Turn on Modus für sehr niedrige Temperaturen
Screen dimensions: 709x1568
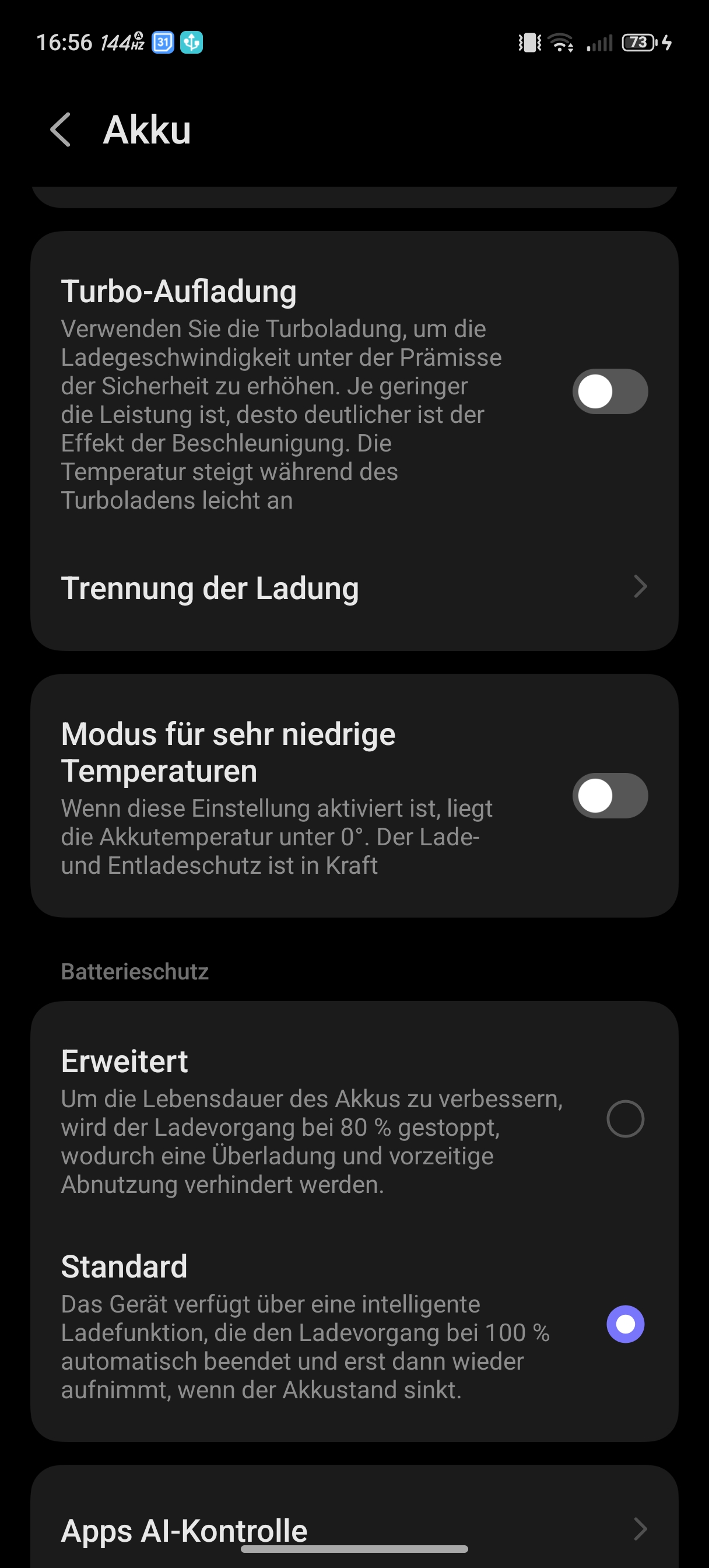(x=609, y=796)
